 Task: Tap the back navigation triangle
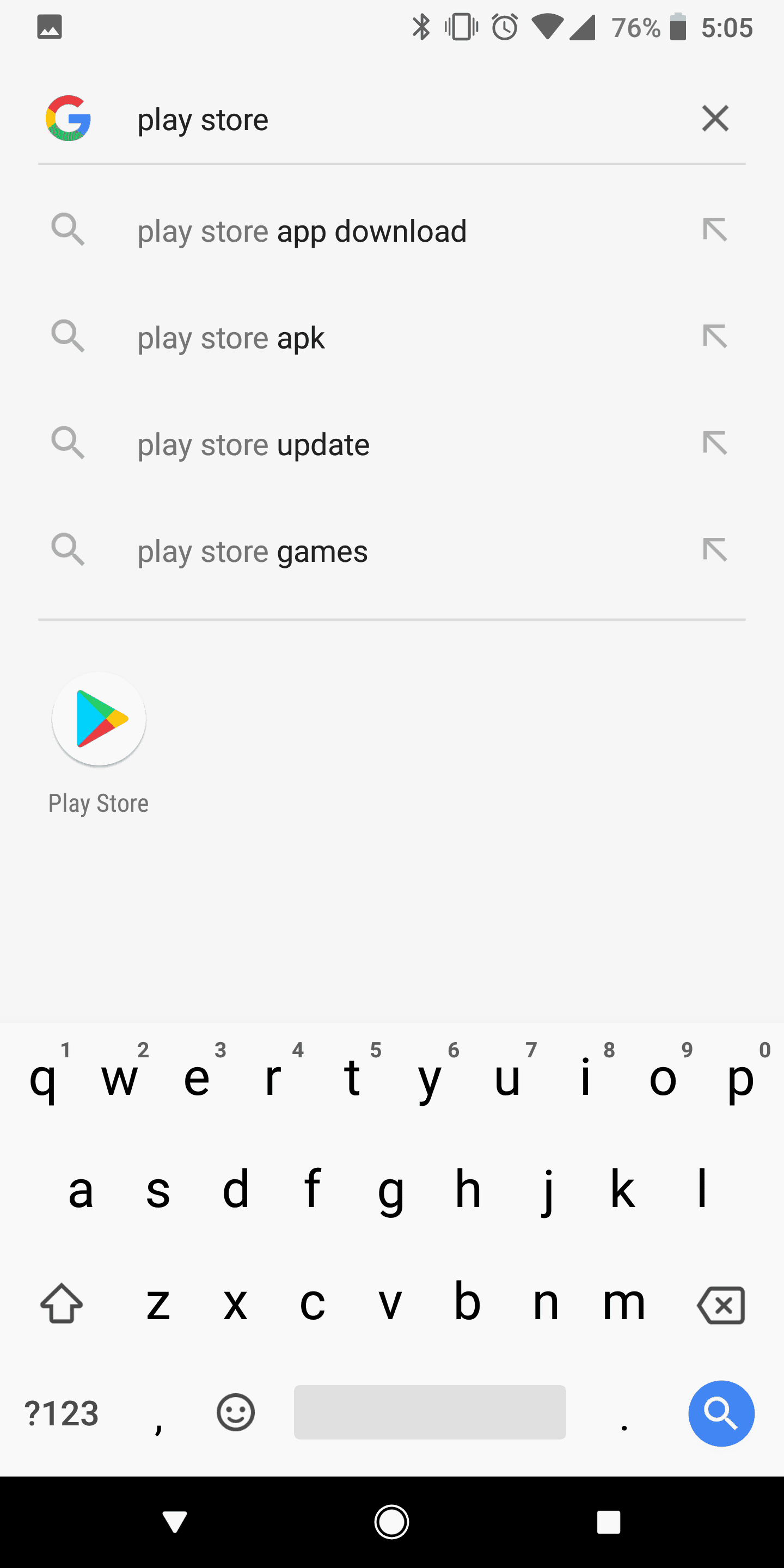(x=175, y=1522)
